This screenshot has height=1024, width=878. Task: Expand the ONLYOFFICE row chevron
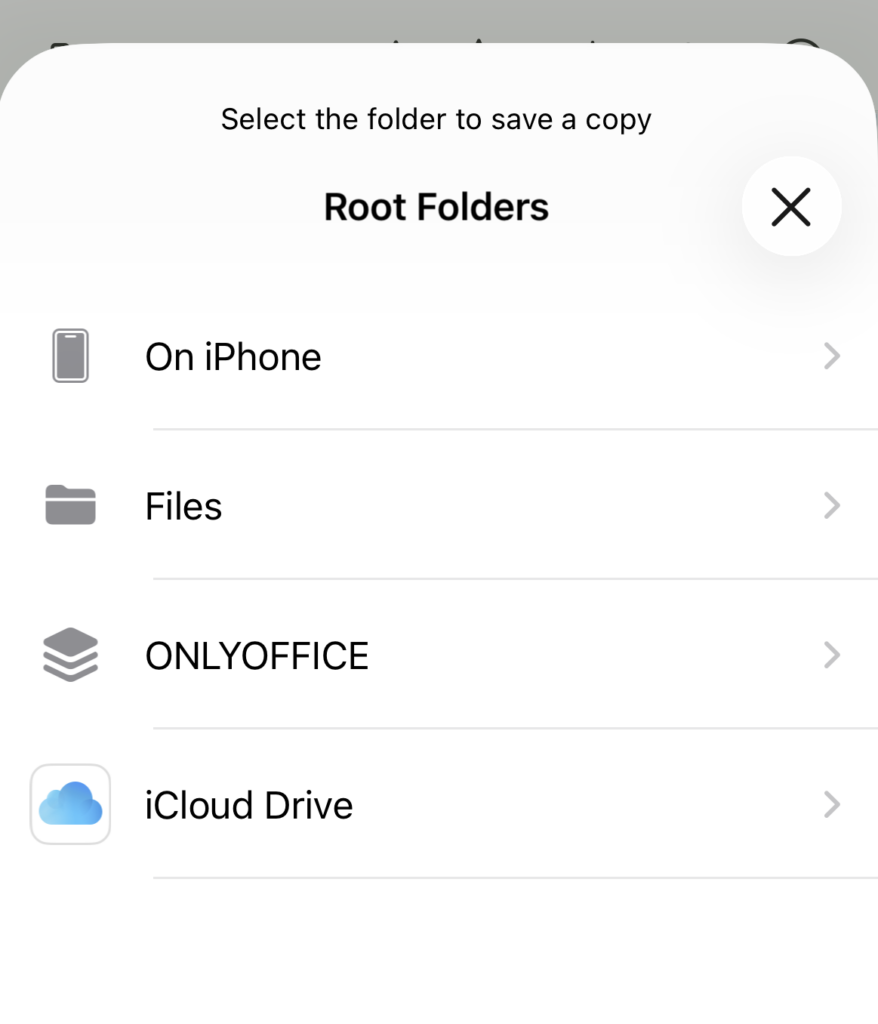832,655
